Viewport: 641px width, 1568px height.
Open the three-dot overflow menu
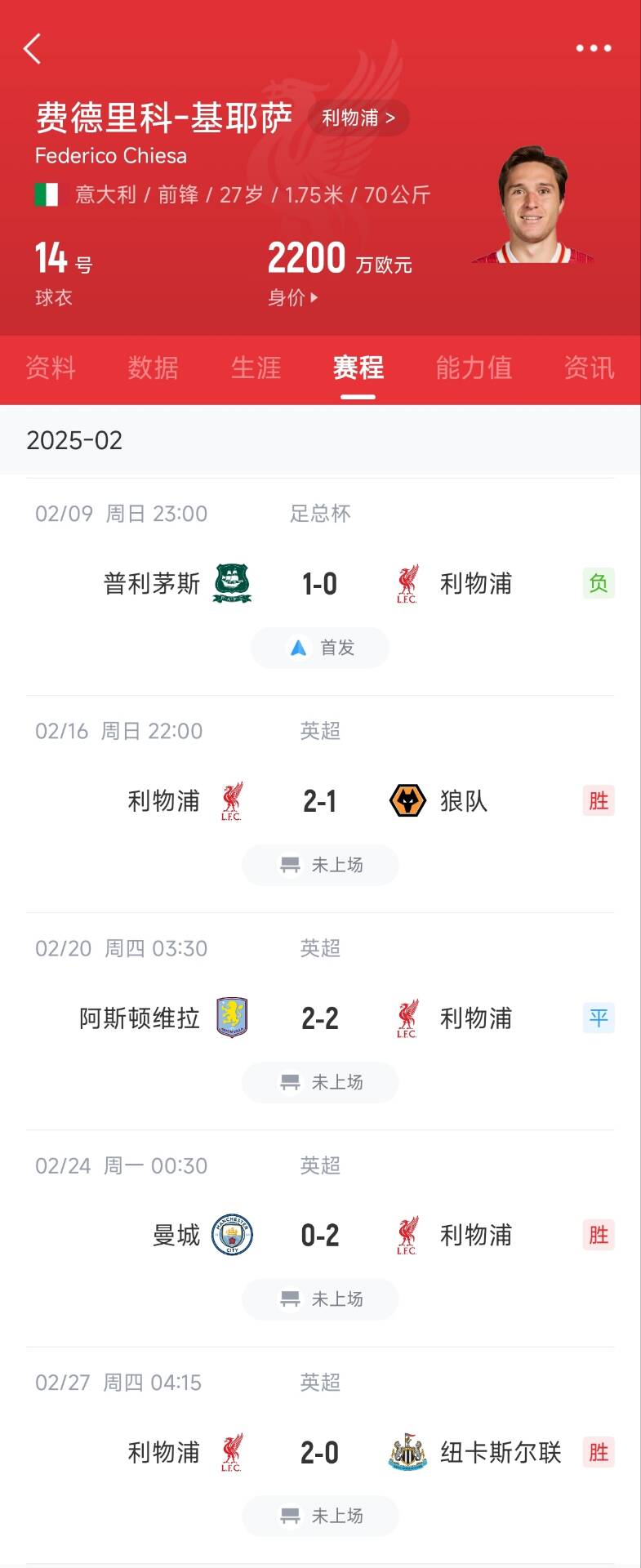click(594, 48)
